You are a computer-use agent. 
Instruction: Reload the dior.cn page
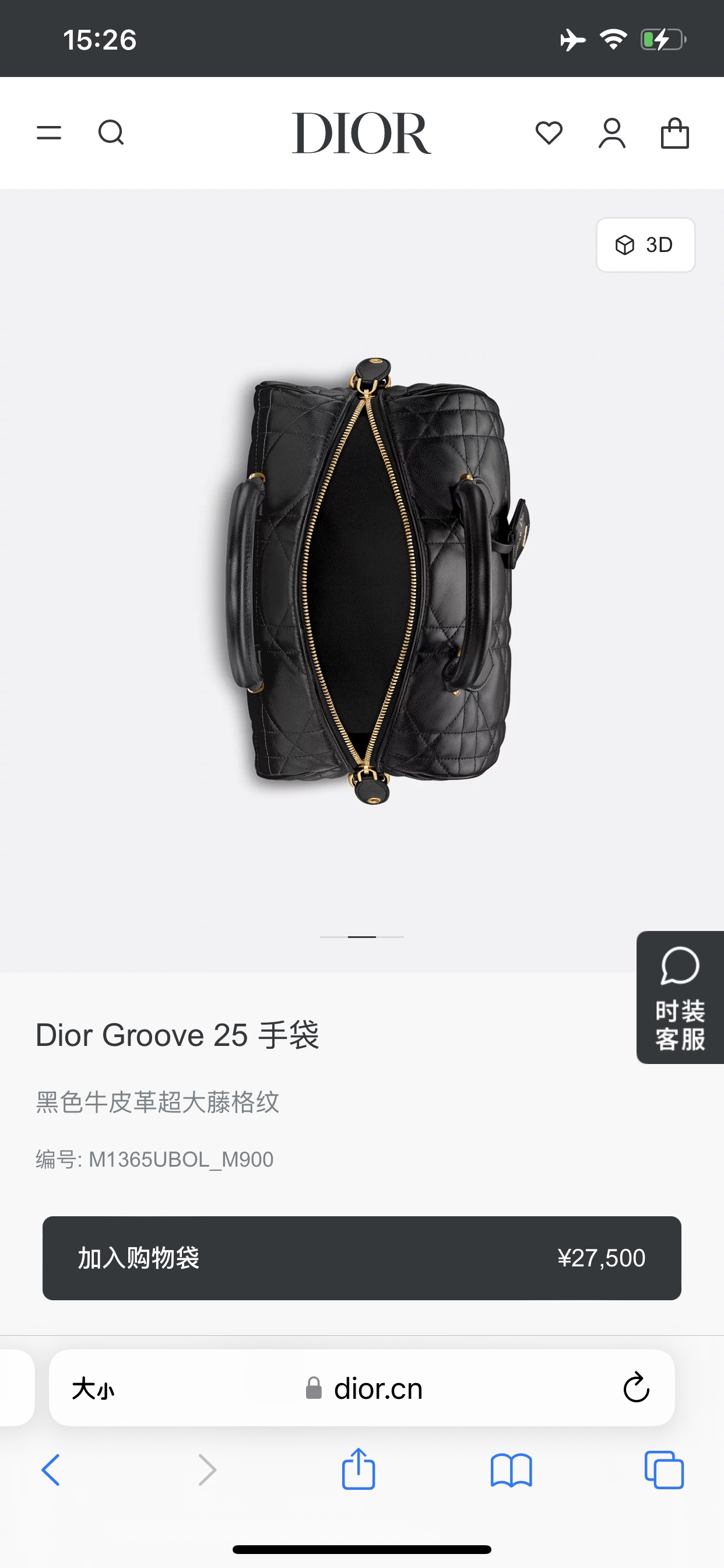click(x=636, y=1388)
